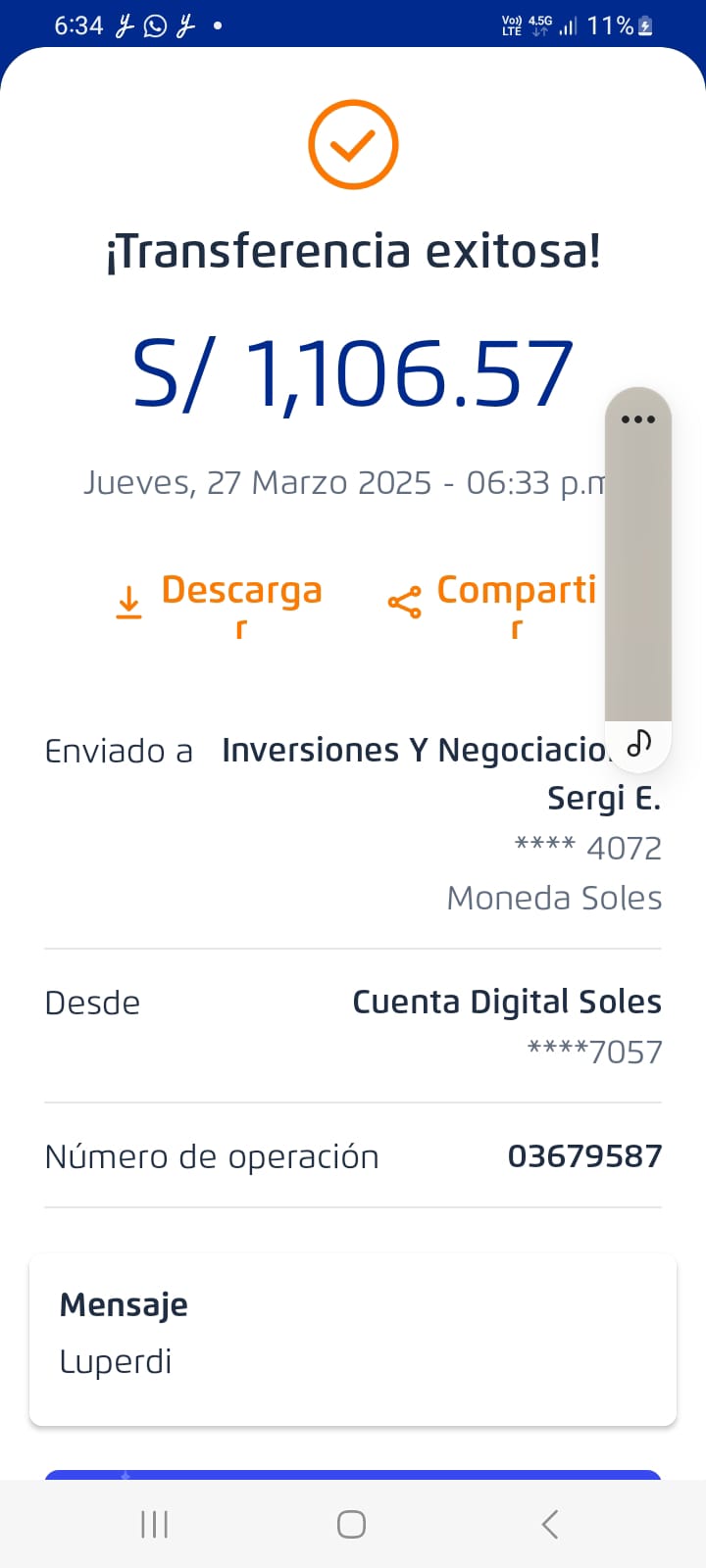The width and height of the screenshot is (706, 1568).
Task: Return to the phone's home screen
Action: 351,1524
